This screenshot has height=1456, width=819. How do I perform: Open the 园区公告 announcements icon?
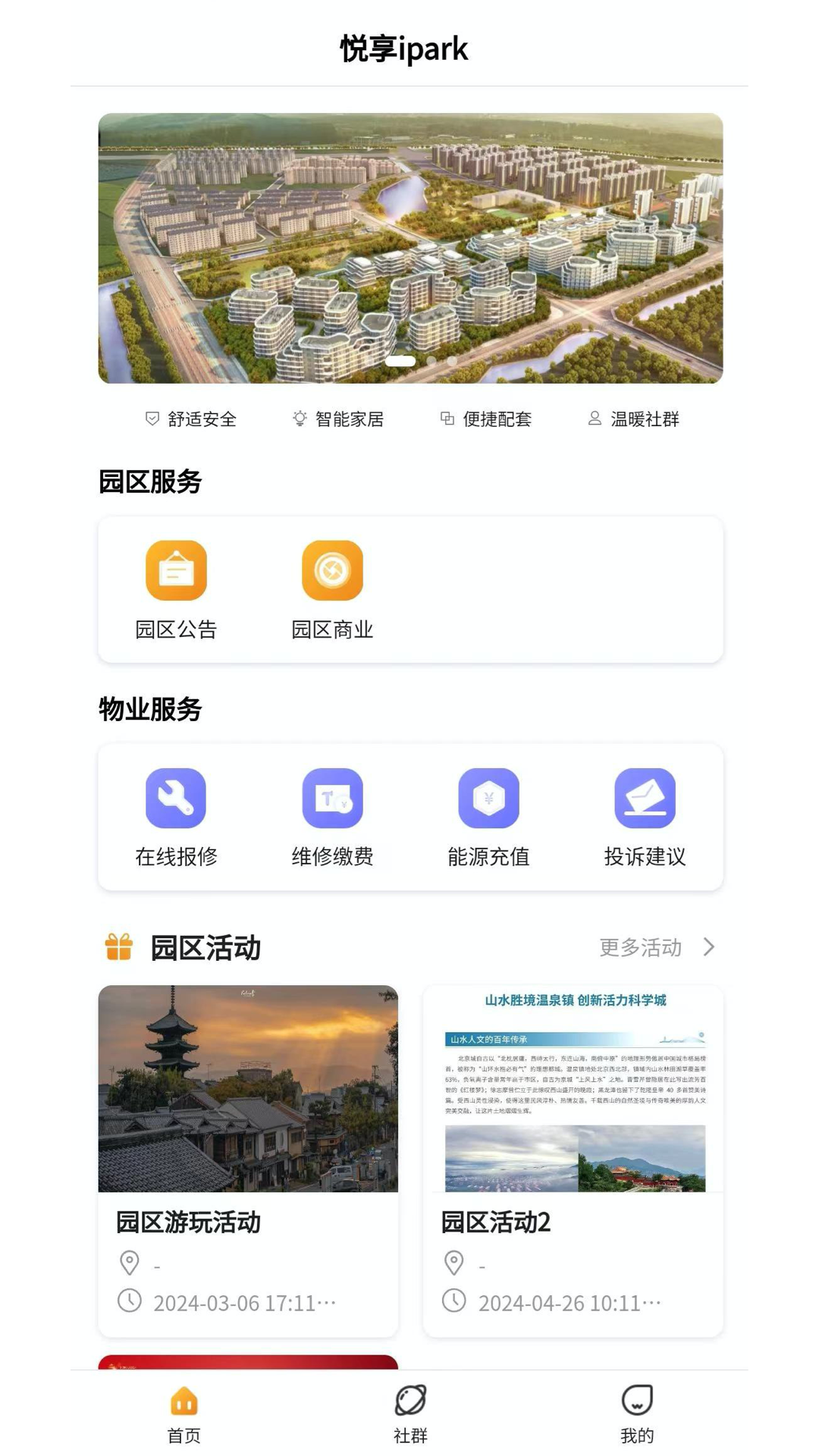[x=177, y=570]
